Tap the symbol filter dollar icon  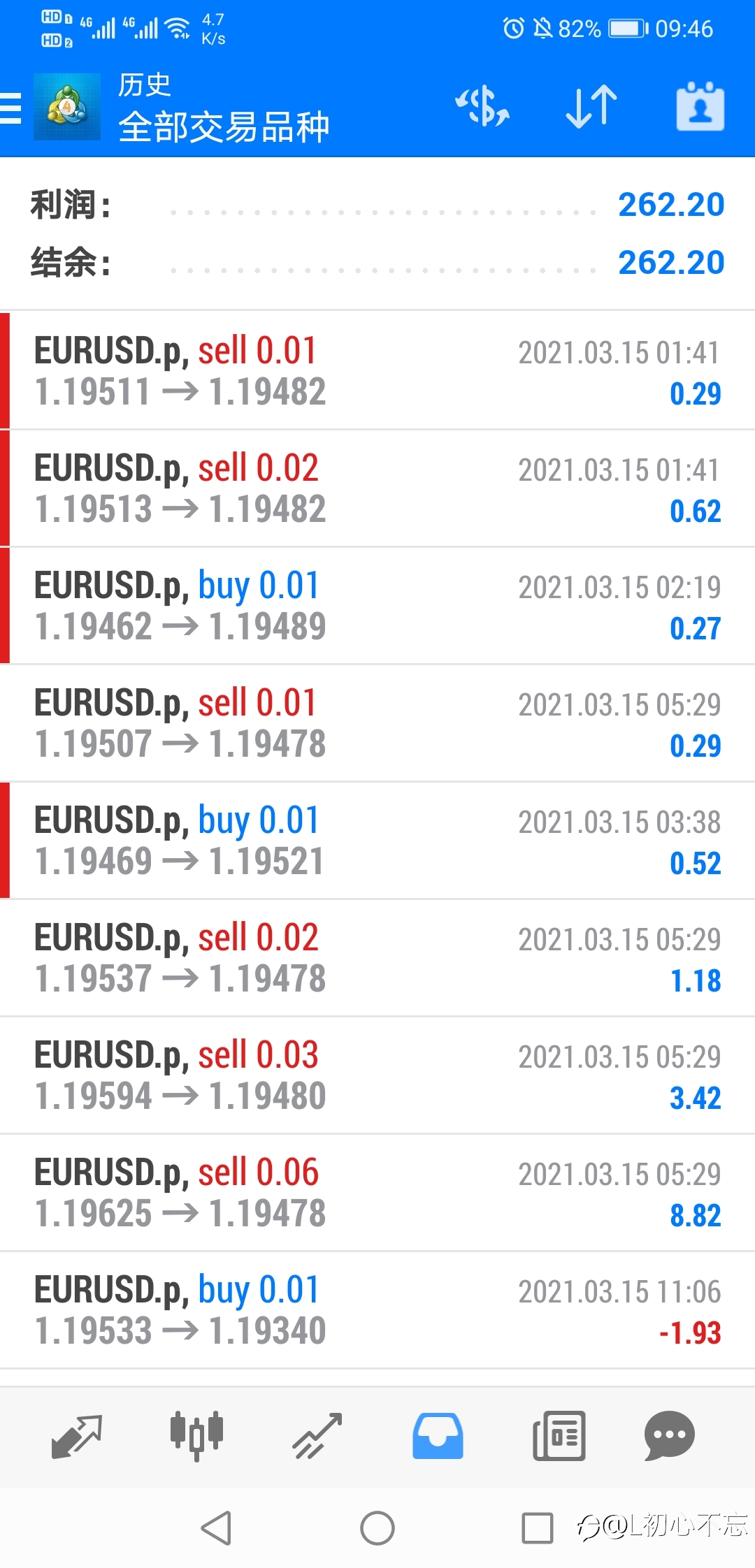(x=482, y=107)
